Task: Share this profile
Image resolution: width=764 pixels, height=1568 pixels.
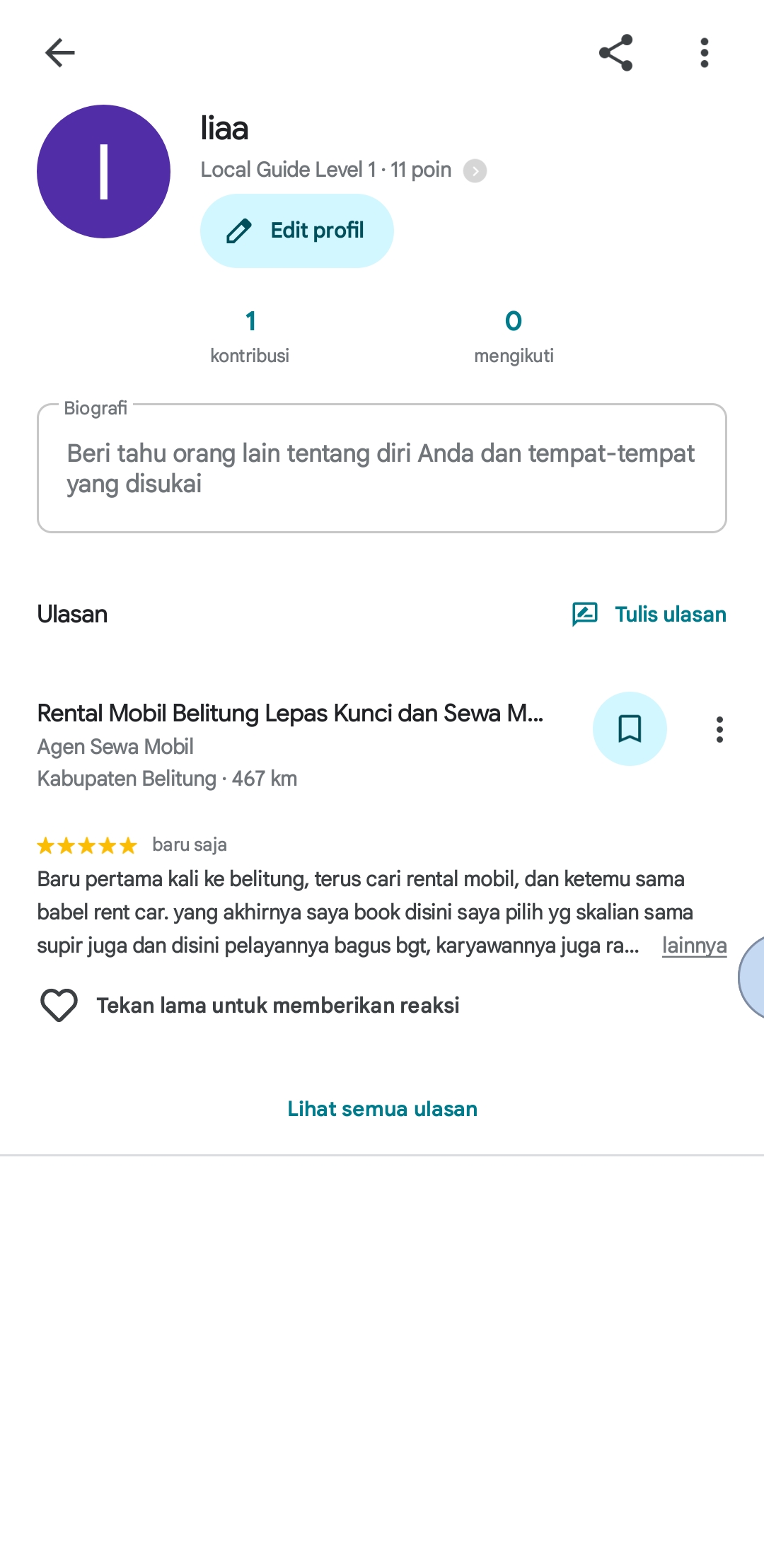Action: 615,52
